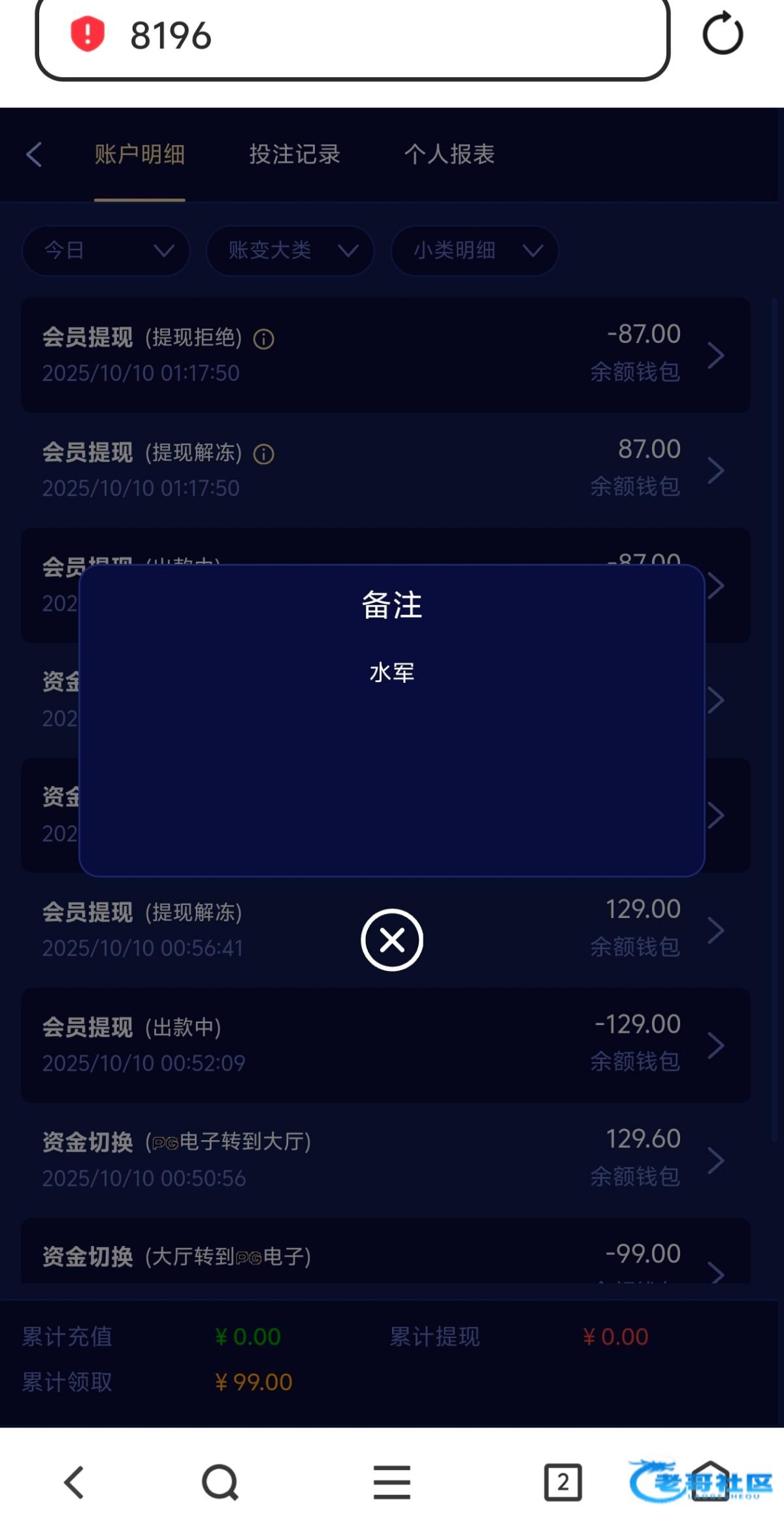Close the 备注 popup dialog
The width and height of the screenshot is (784, 1521).
click(x=392, y=940)
